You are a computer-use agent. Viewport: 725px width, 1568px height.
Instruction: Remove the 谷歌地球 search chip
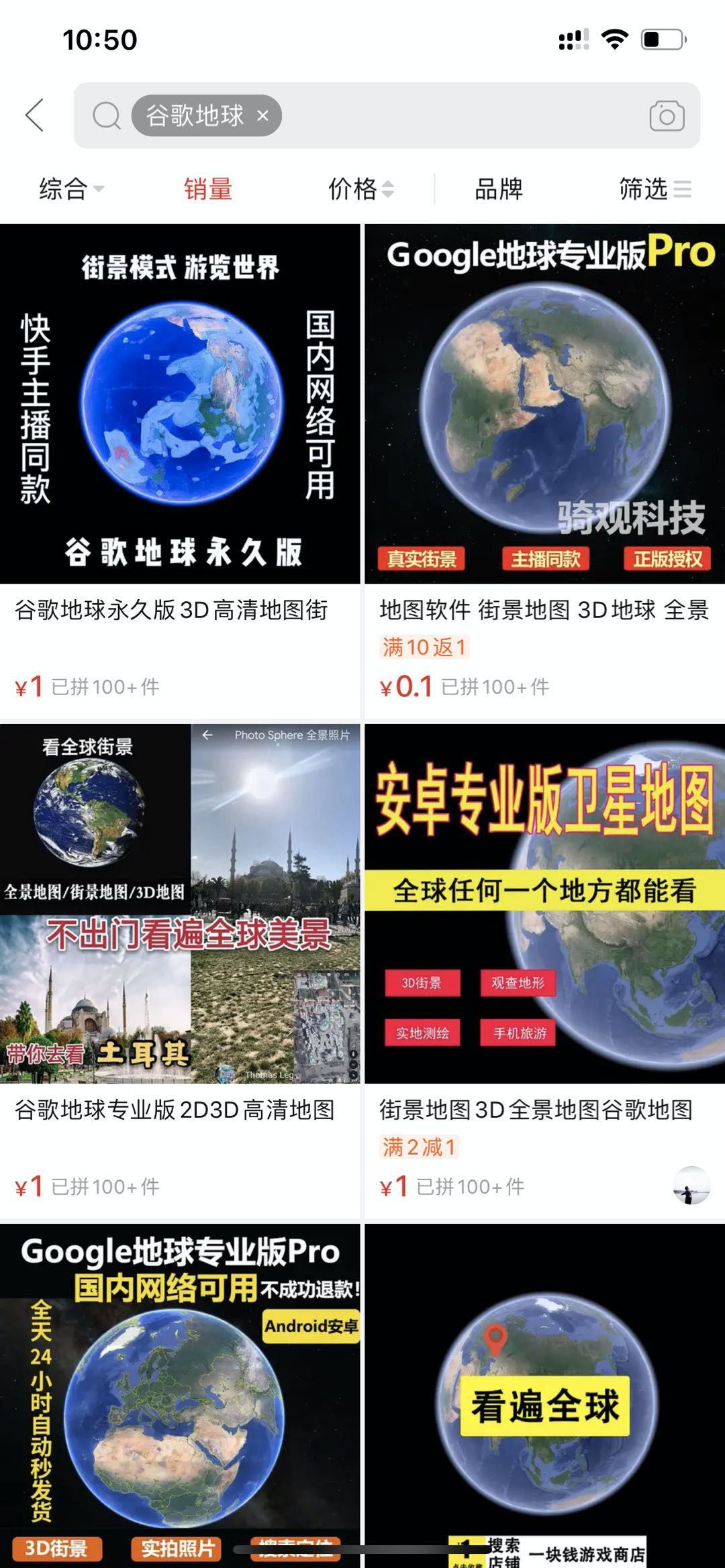coord(262,116)
